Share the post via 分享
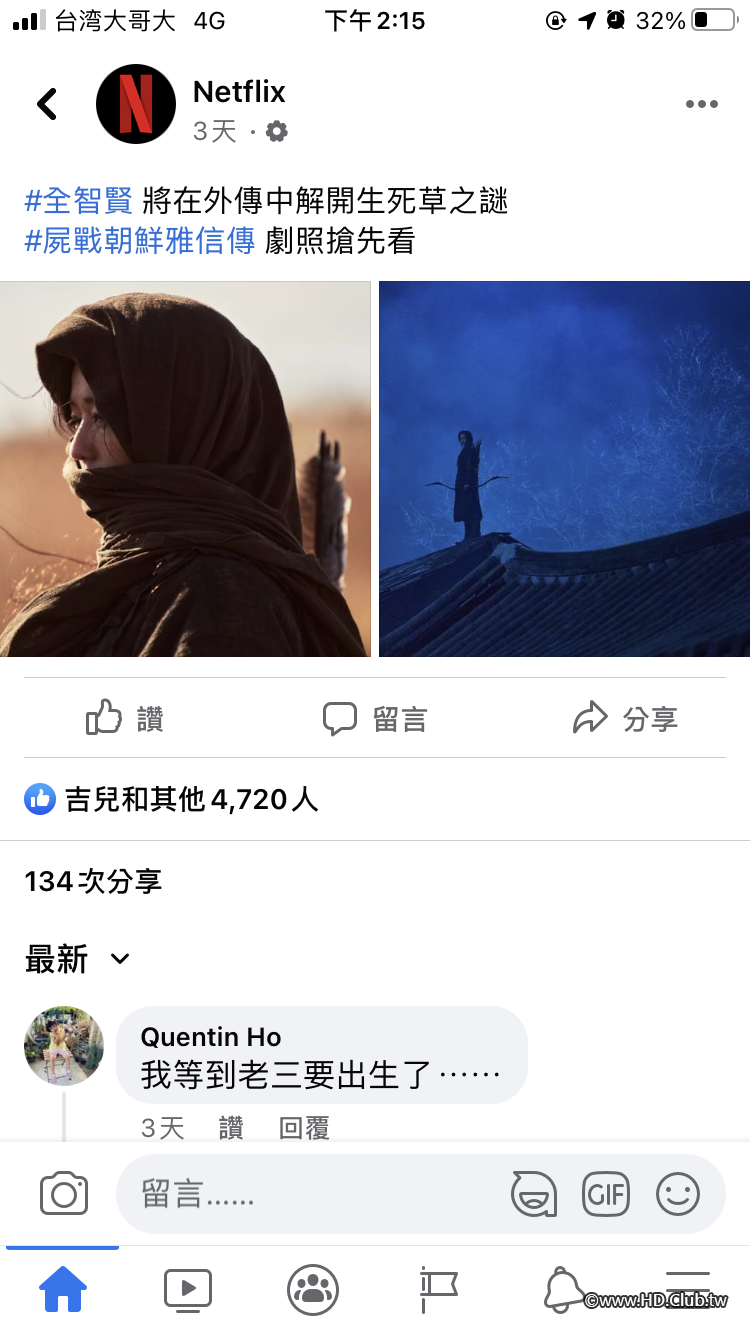This screenshot has height=1334, width=750. point(625,718)
